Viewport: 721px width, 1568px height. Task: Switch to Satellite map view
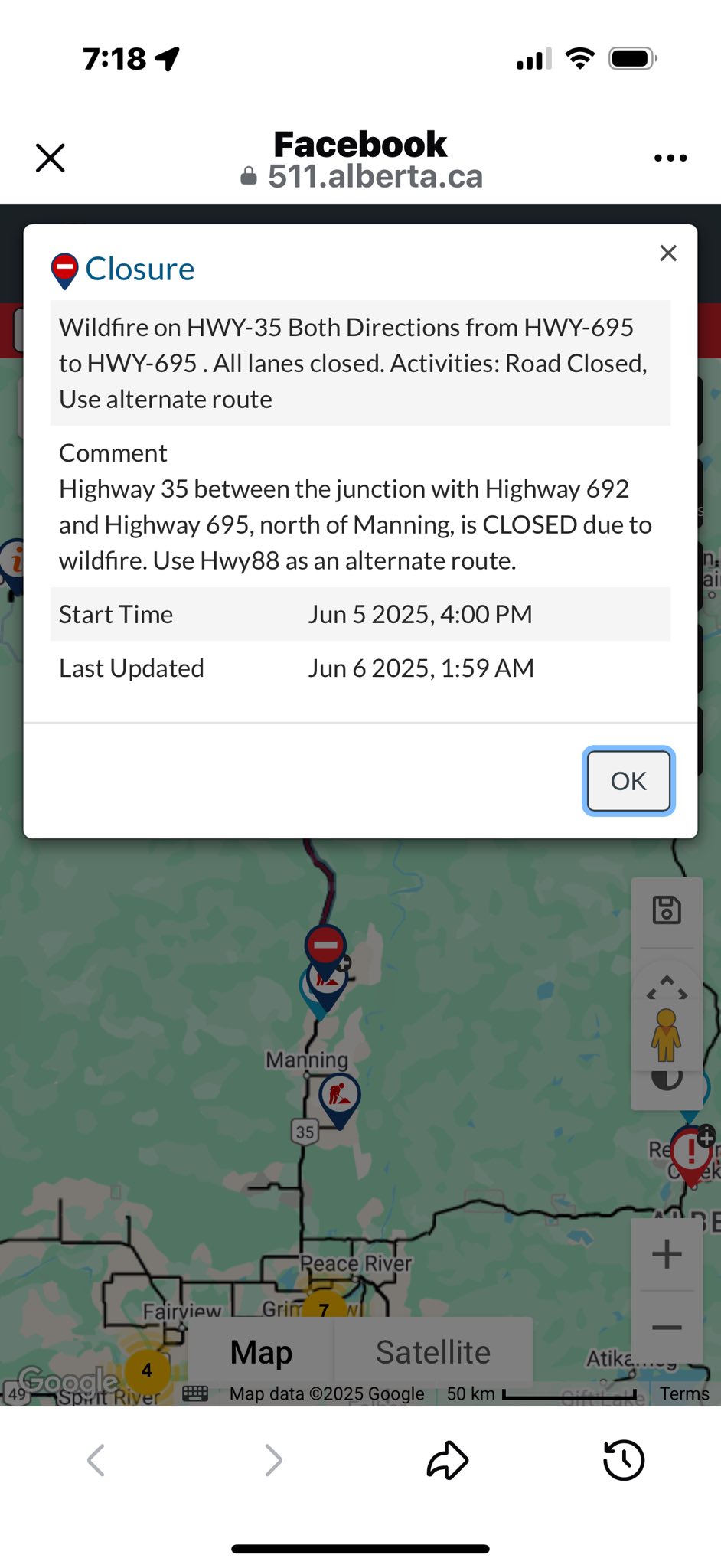pyautogui.click(x=432, y=1352)
